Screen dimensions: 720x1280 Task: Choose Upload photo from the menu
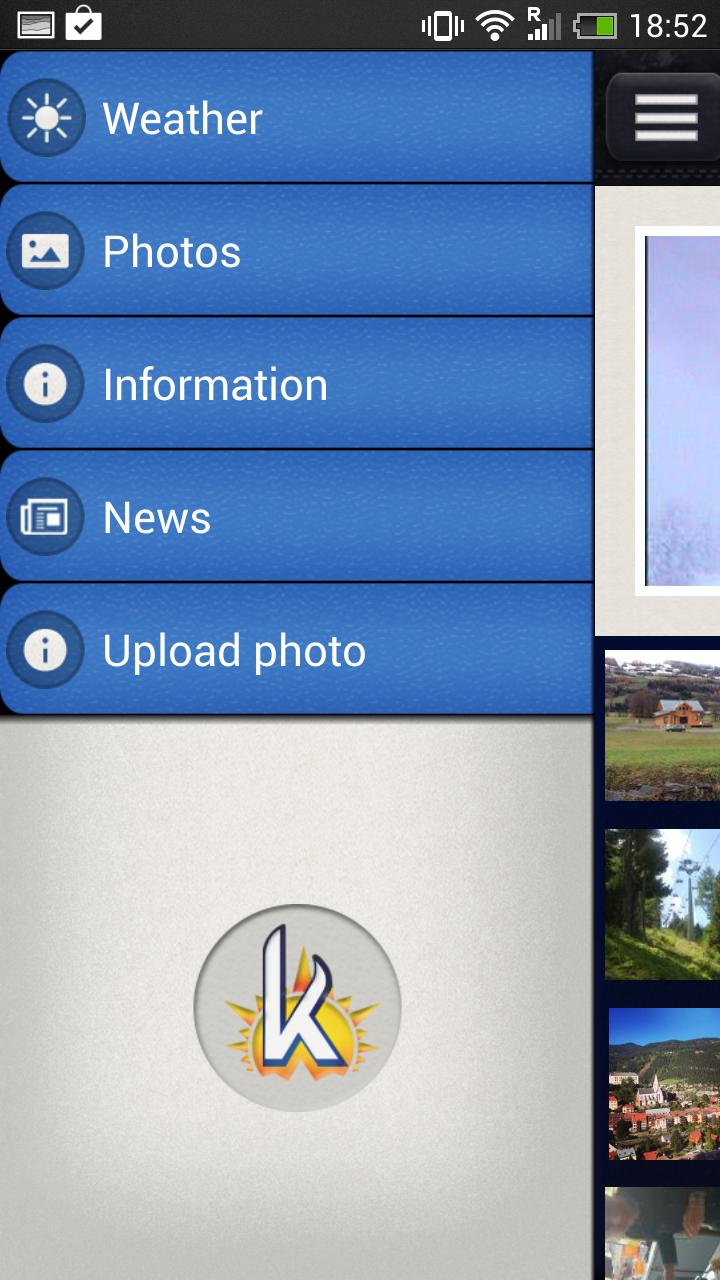pyautogui.click(x=296, y=650)
